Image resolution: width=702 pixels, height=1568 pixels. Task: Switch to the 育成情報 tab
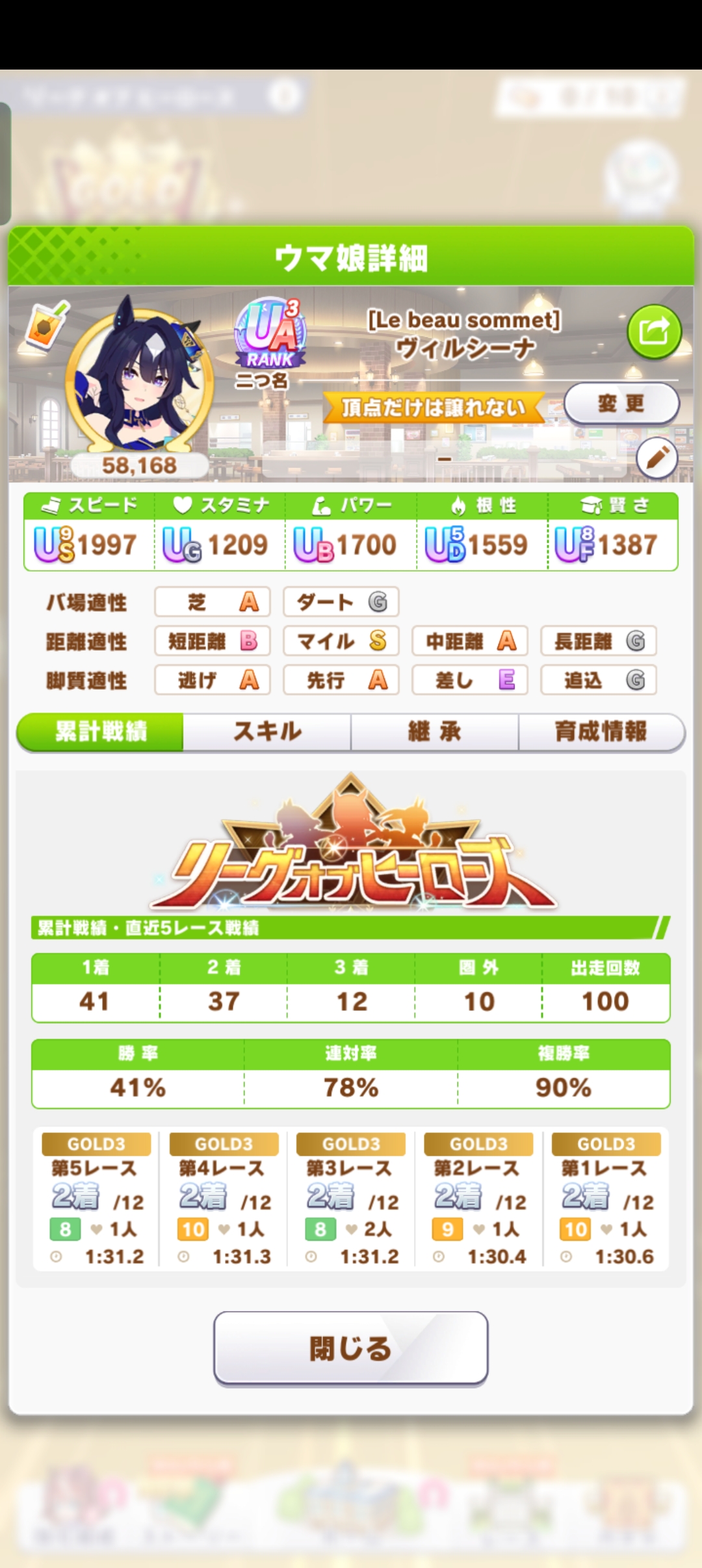coord(601,732)
